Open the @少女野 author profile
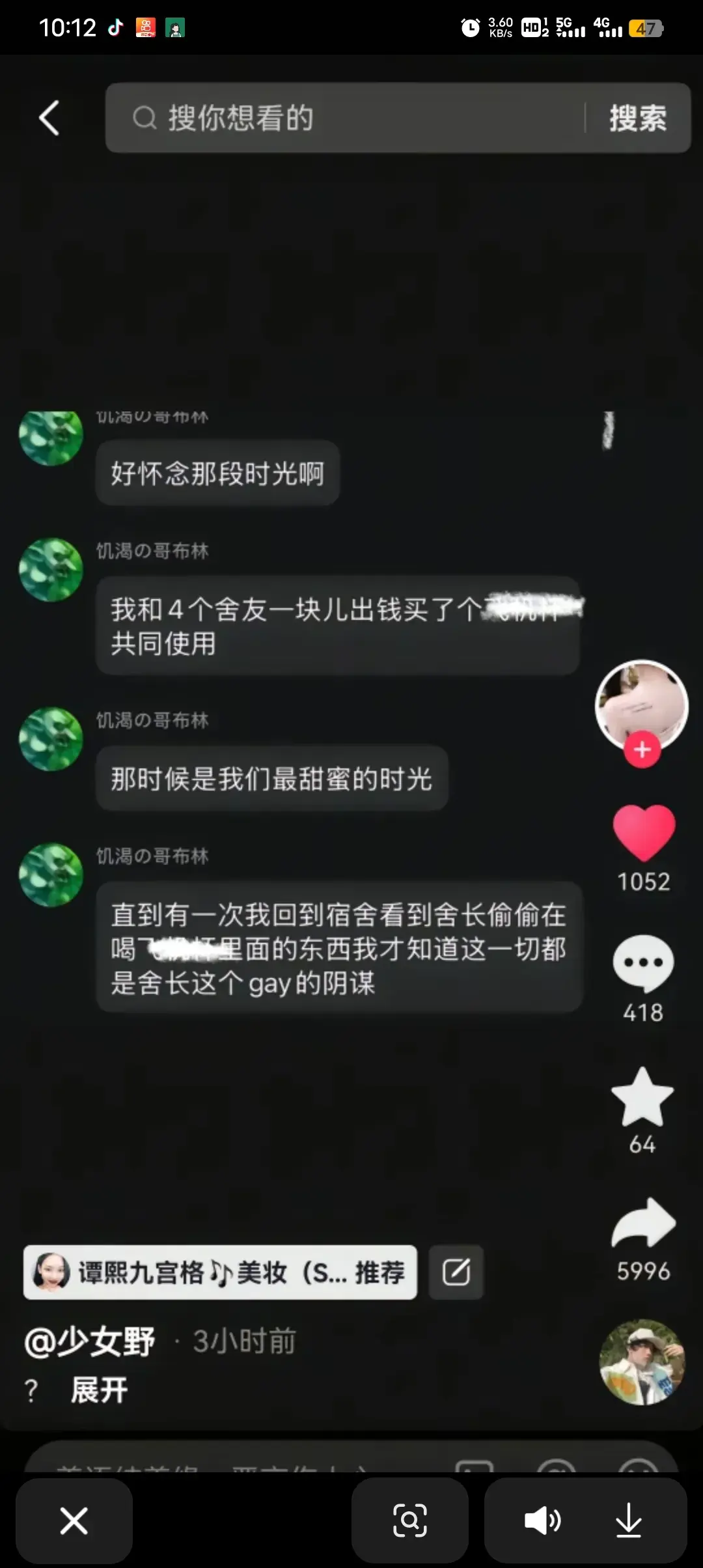Image resolution: width=703 pixels, height=1568 pixels. [x=90, y=1341]
